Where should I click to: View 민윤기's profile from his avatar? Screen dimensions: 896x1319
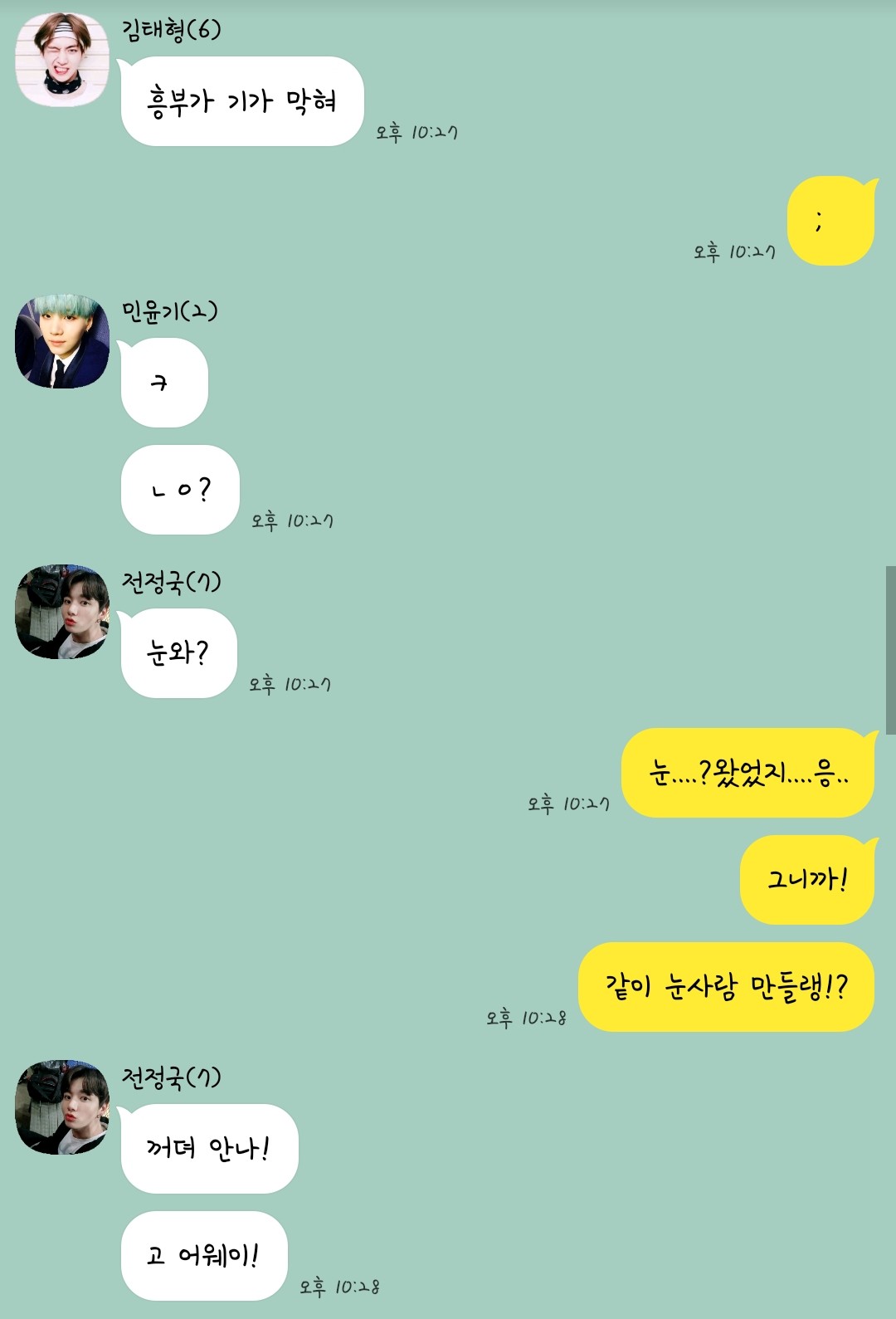(x=62, y=341)
